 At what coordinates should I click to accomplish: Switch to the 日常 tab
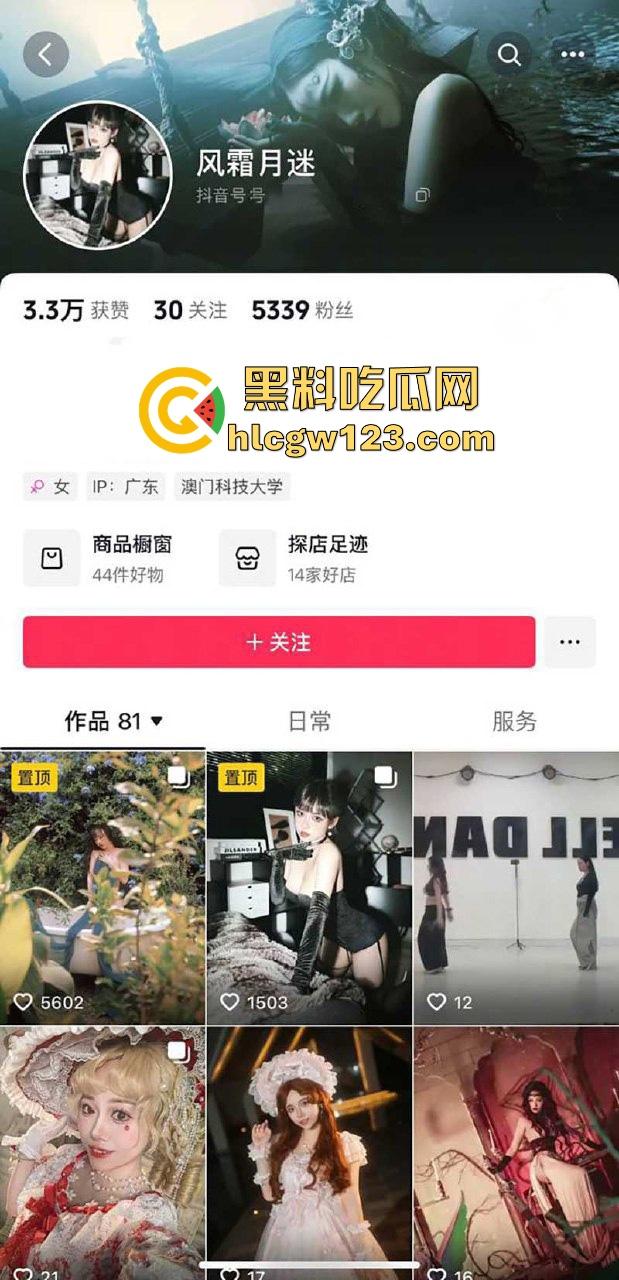tap(309, 721)
